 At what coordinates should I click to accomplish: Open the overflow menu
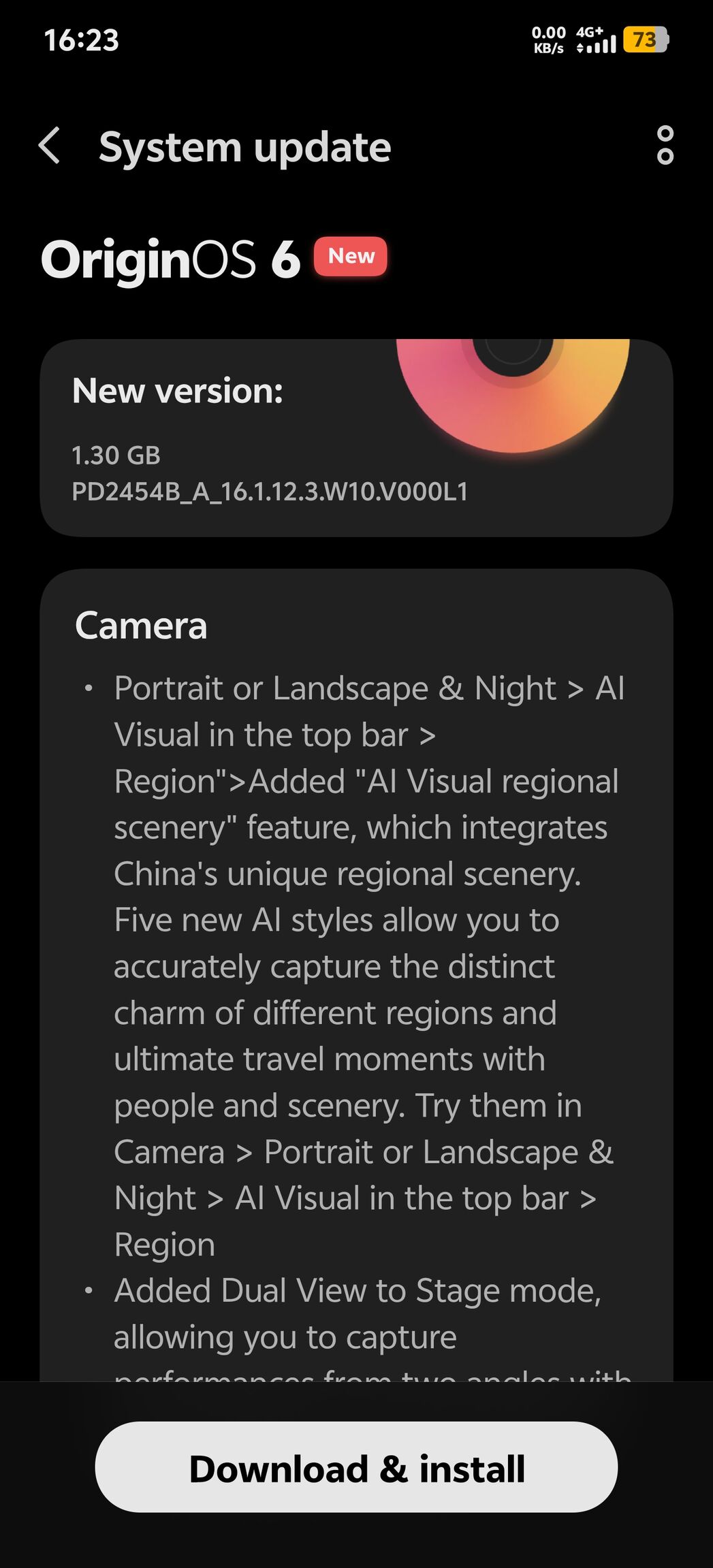(665, 146)
